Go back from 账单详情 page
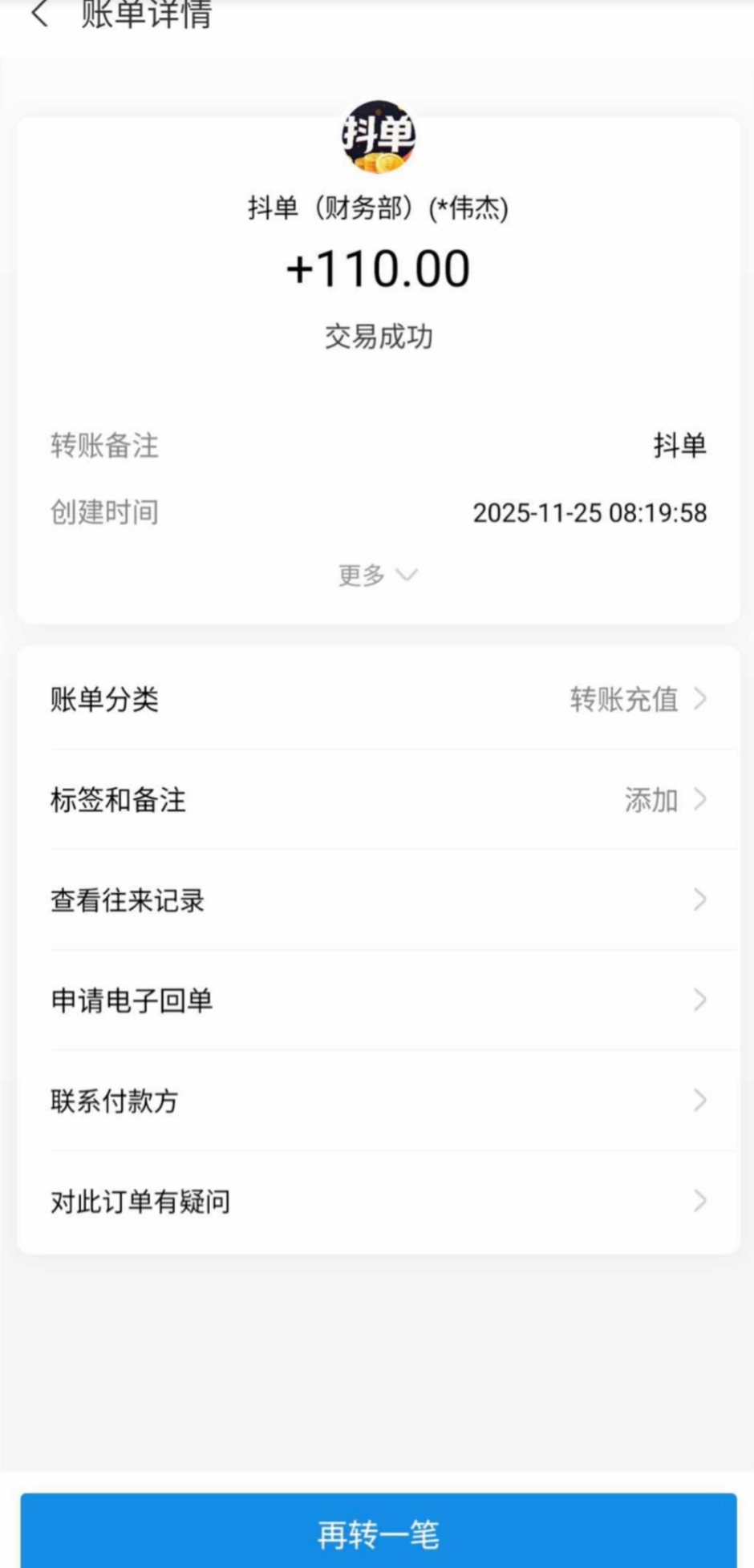Image resolution: width=754 pixels, height=1568 pixels. point(40,14)
